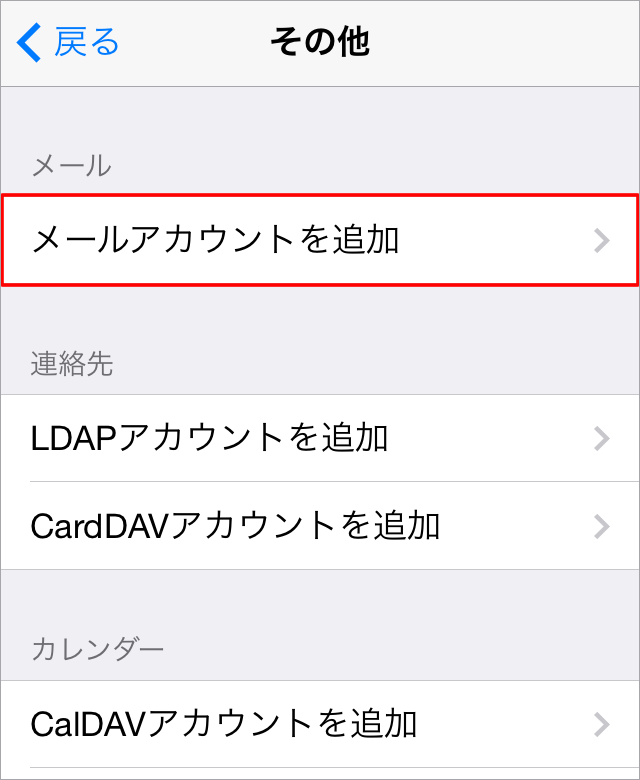
Task: Choose CardDAVアカウントを追加
Action: pyautogui.click(x=319, y=526)
